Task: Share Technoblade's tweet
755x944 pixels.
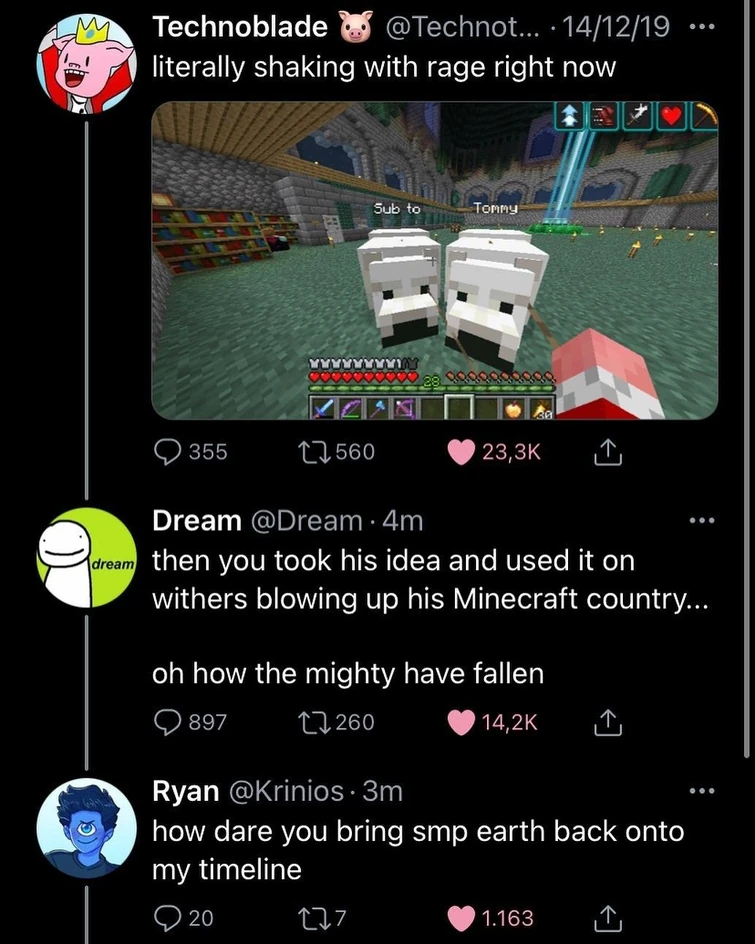Action: (607, 452)
